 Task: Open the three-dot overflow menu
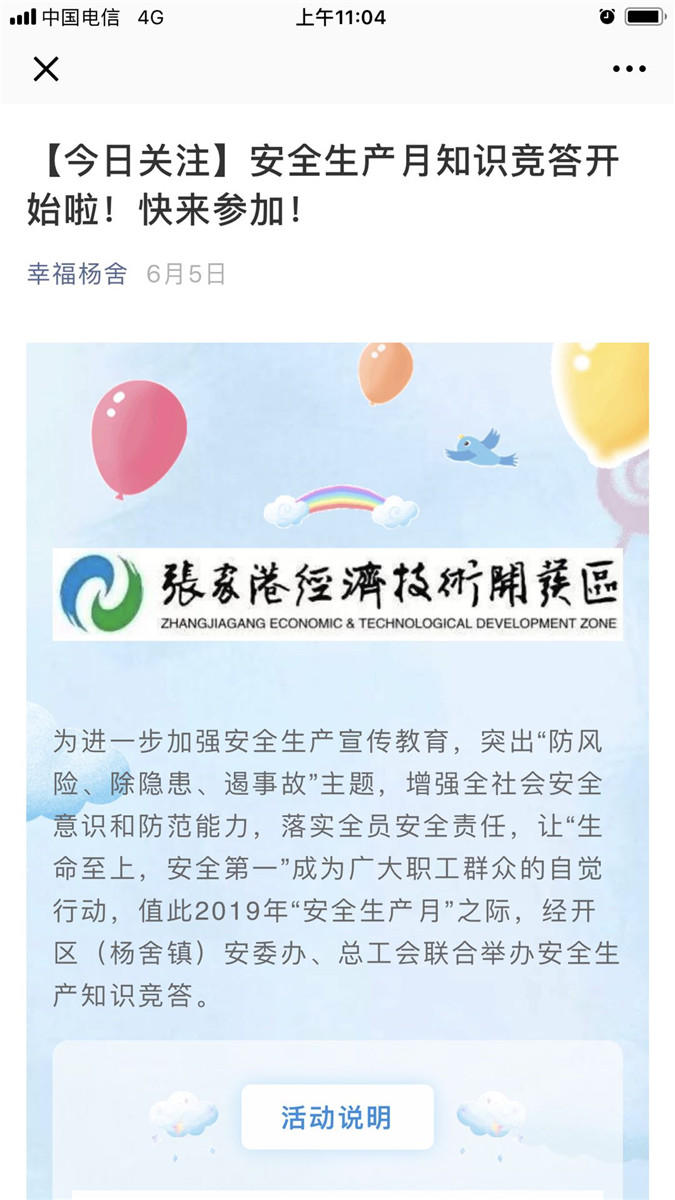[x=629, y=69]
